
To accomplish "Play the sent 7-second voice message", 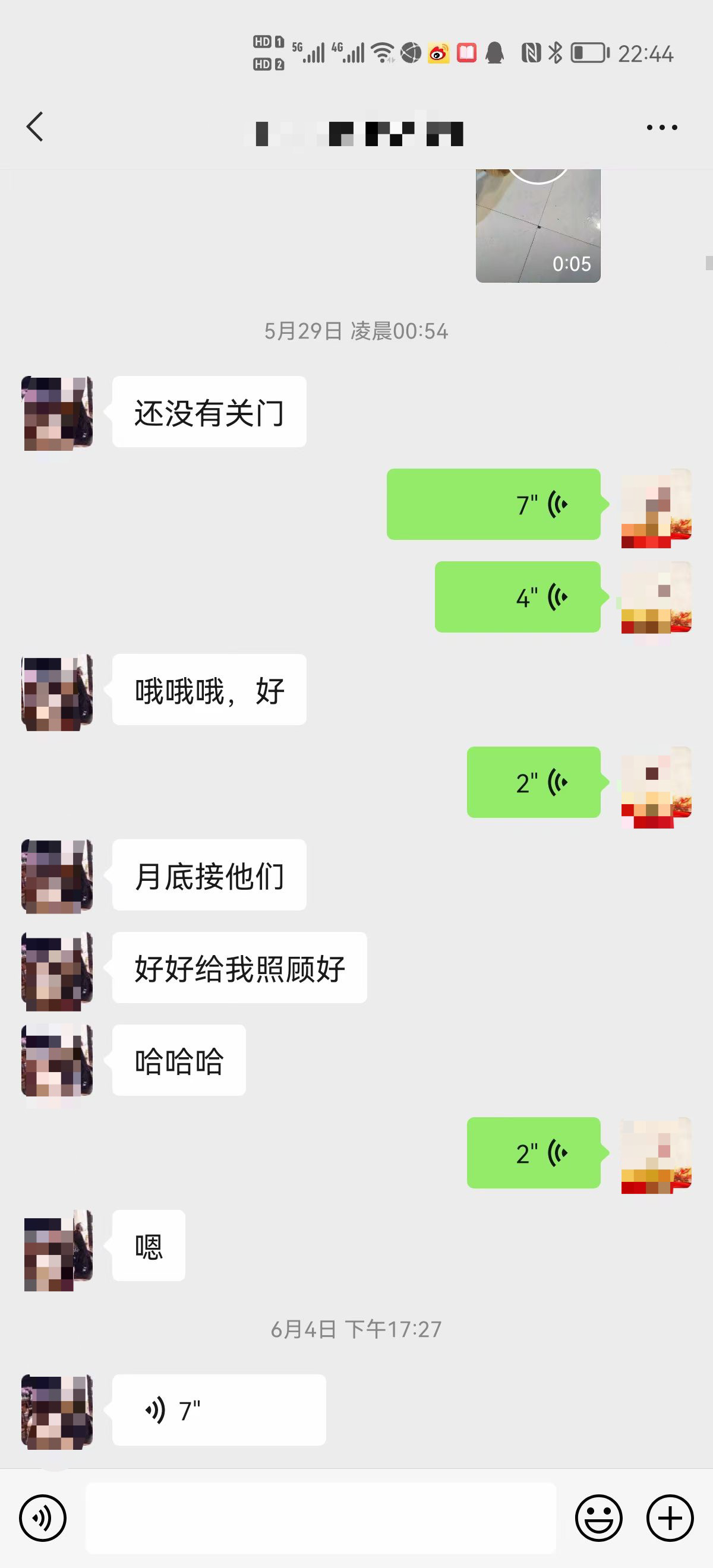I will pos(493,505).
